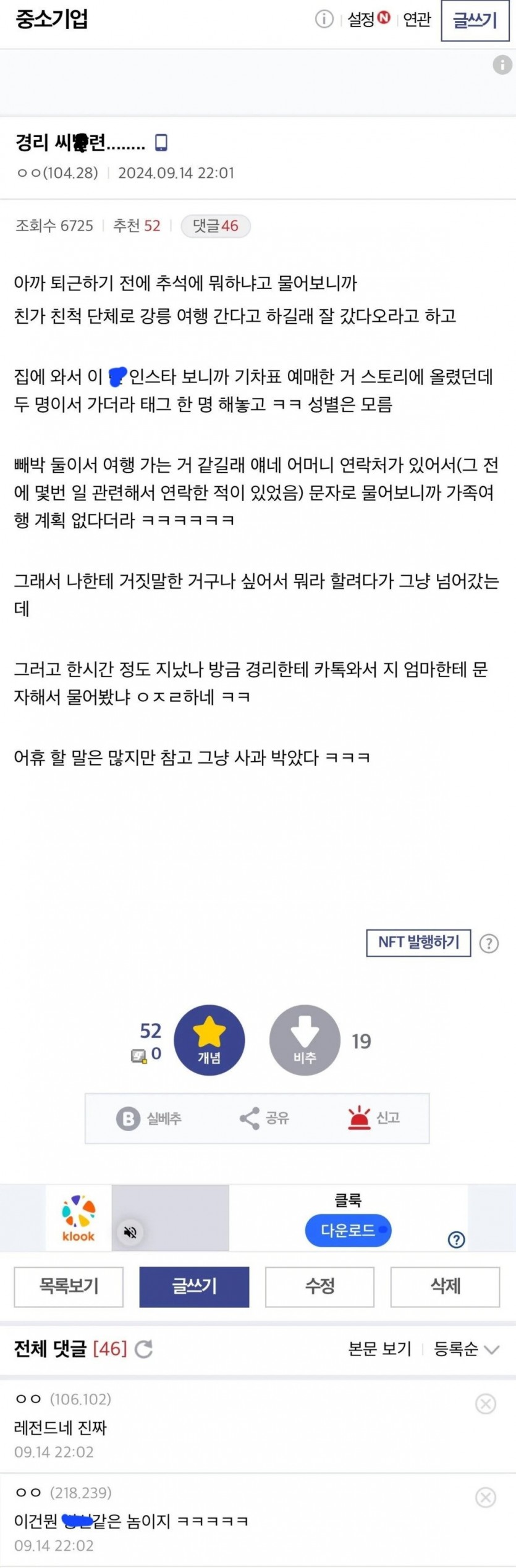
Task: Open help icon next to NFT 발행하기
Action: [489, 943]
